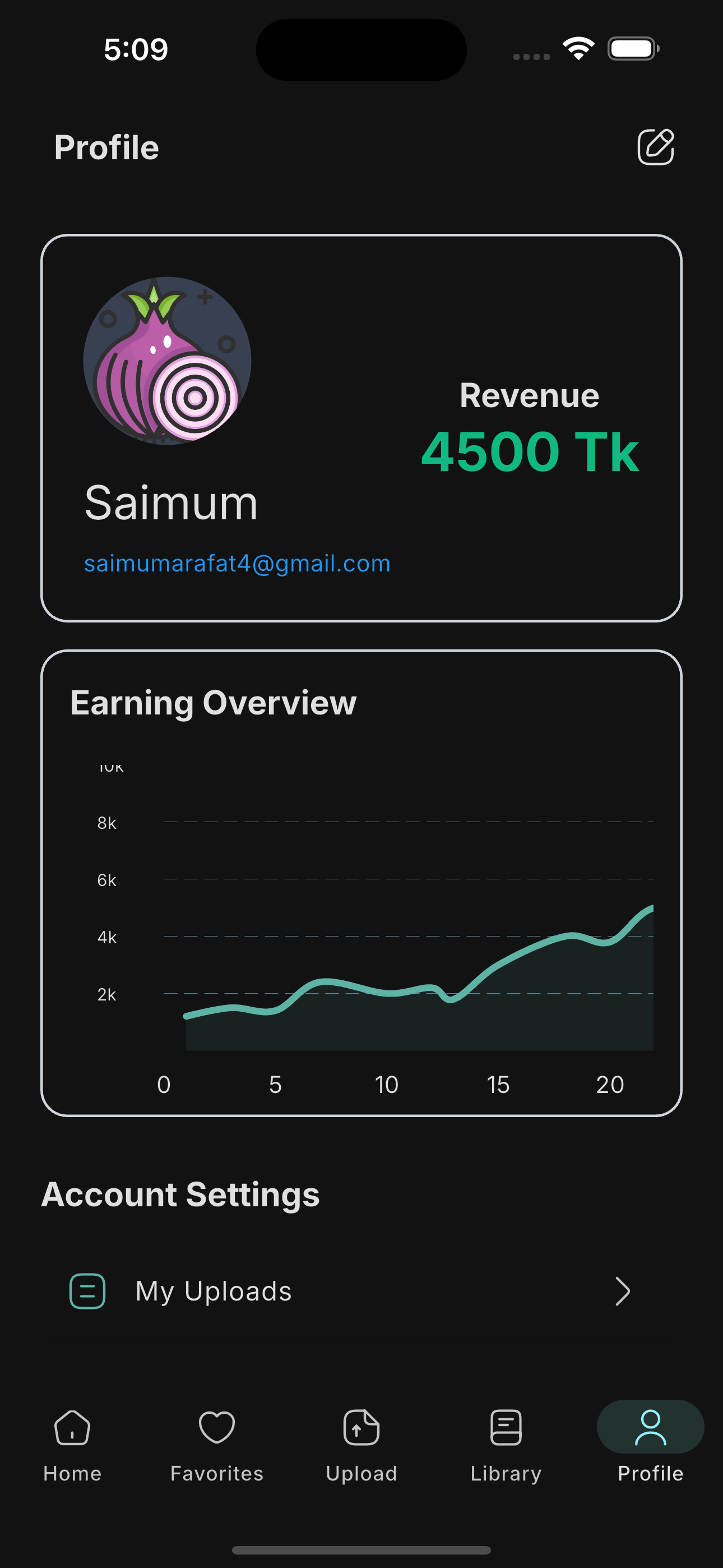The width and height of the screenshot is (723, 1568).
Task: Open the Upload tab
Action: [361, 1445]
